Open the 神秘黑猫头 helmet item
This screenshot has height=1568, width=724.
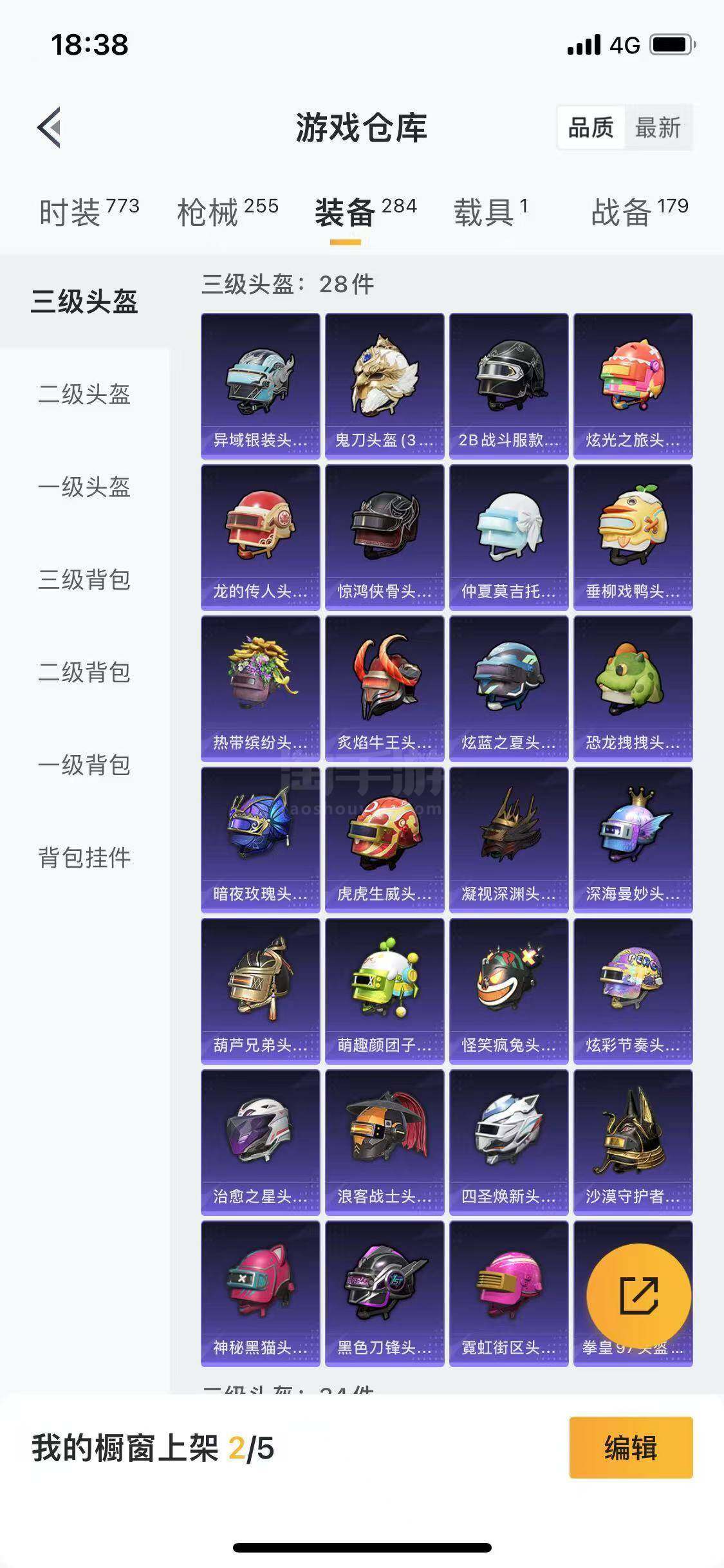(x=261, y=1294)
